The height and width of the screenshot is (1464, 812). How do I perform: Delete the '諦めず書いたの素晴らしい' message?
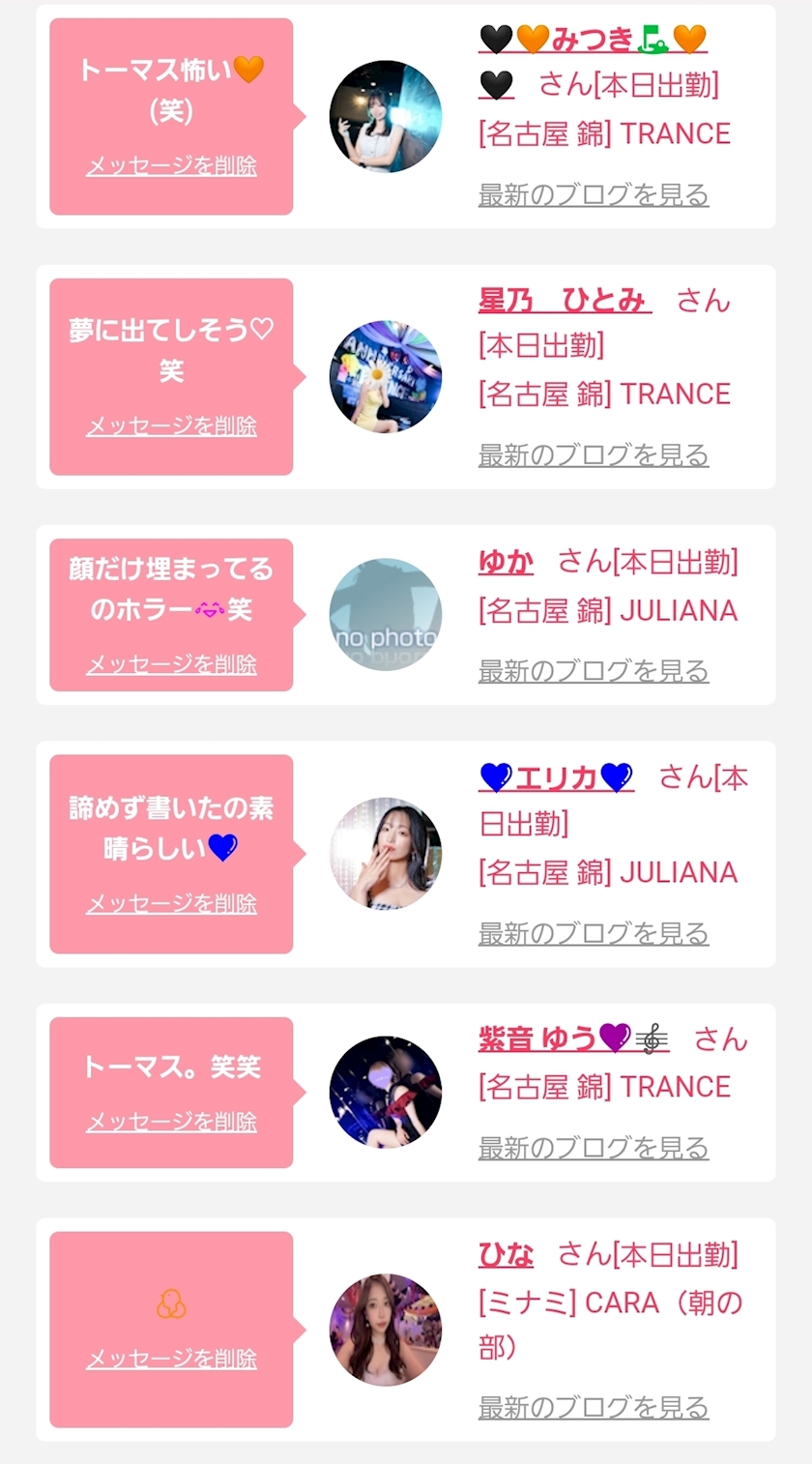(x=171, y=903)
